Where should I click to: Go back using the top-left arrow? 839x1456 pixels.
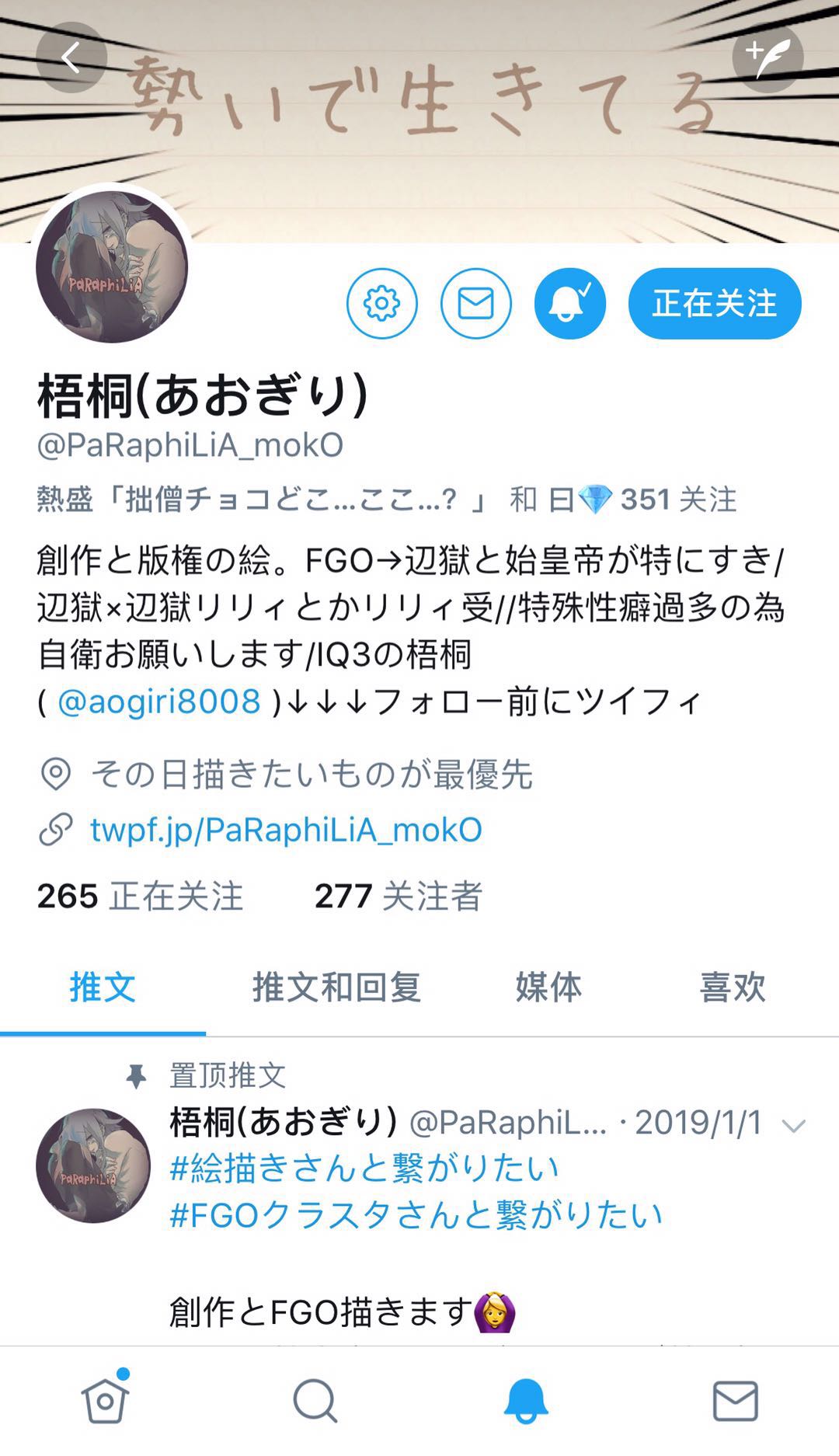[71, 58]
